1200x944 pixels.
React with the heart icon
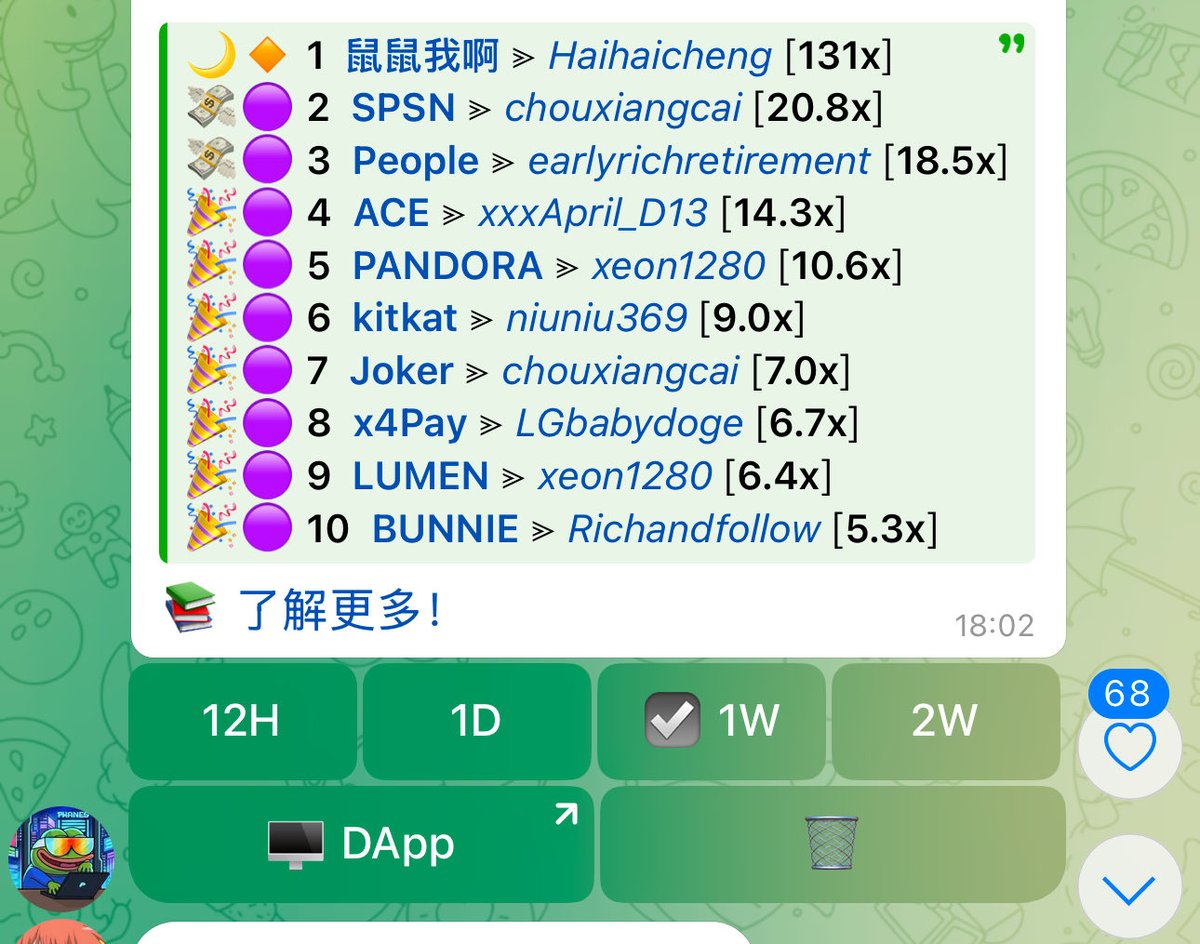point(1129,747)
